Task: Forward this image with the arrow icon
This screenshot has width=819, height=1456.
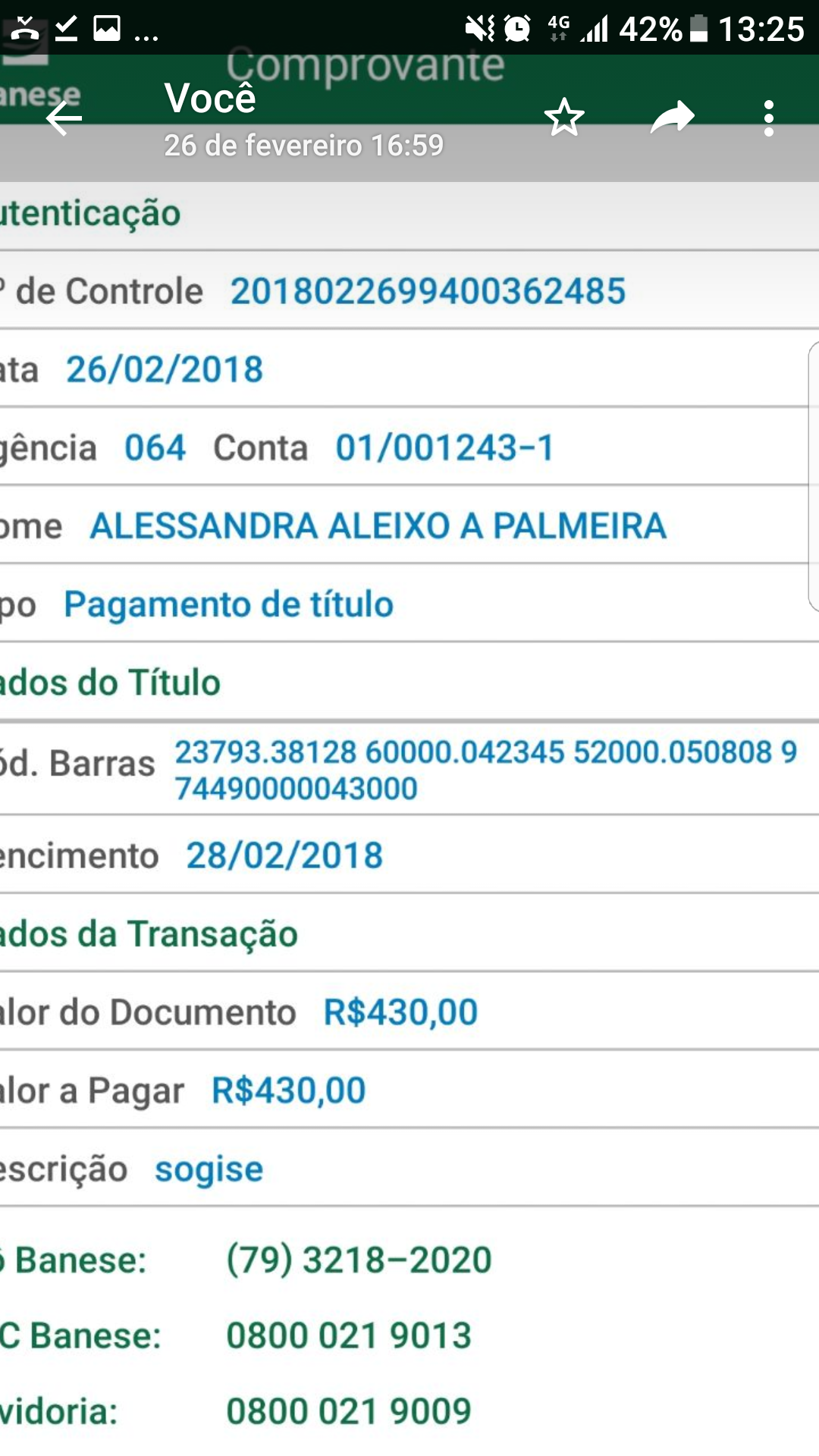Action: [672, 118]
